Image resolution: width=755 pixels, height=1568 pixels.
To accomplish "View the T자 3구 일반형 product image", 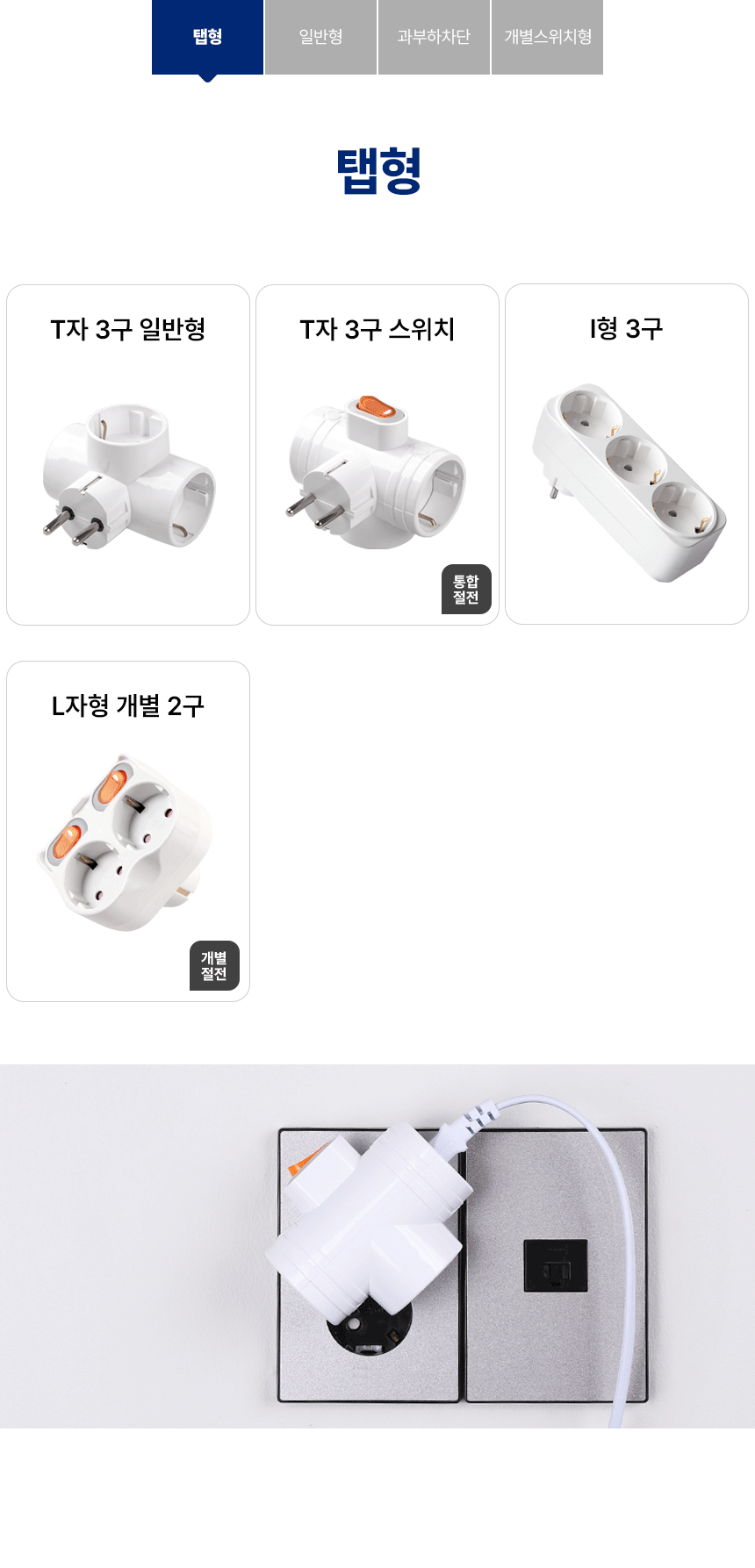I will click(x=127, y=478).
